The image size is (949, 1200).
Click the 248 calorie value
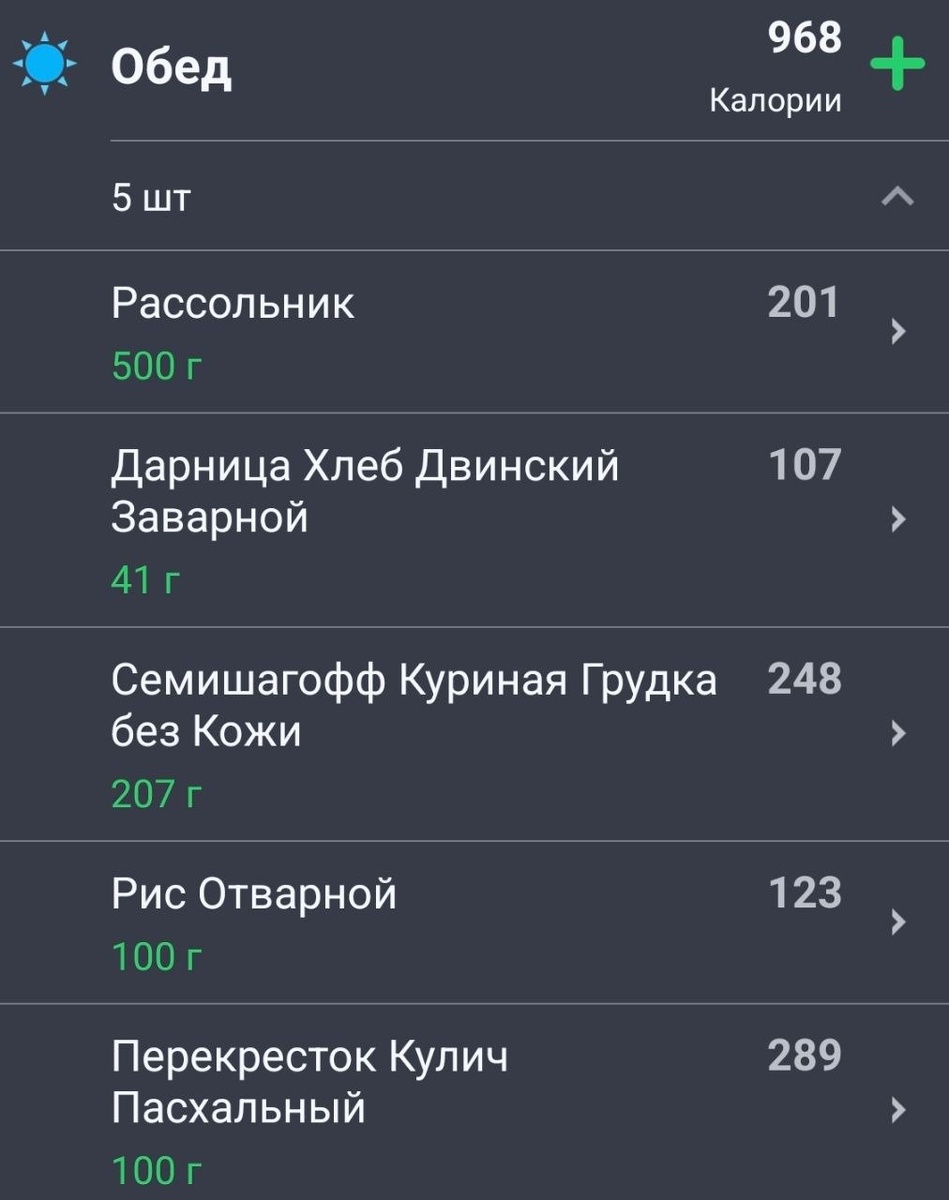[x=805, y=680]
